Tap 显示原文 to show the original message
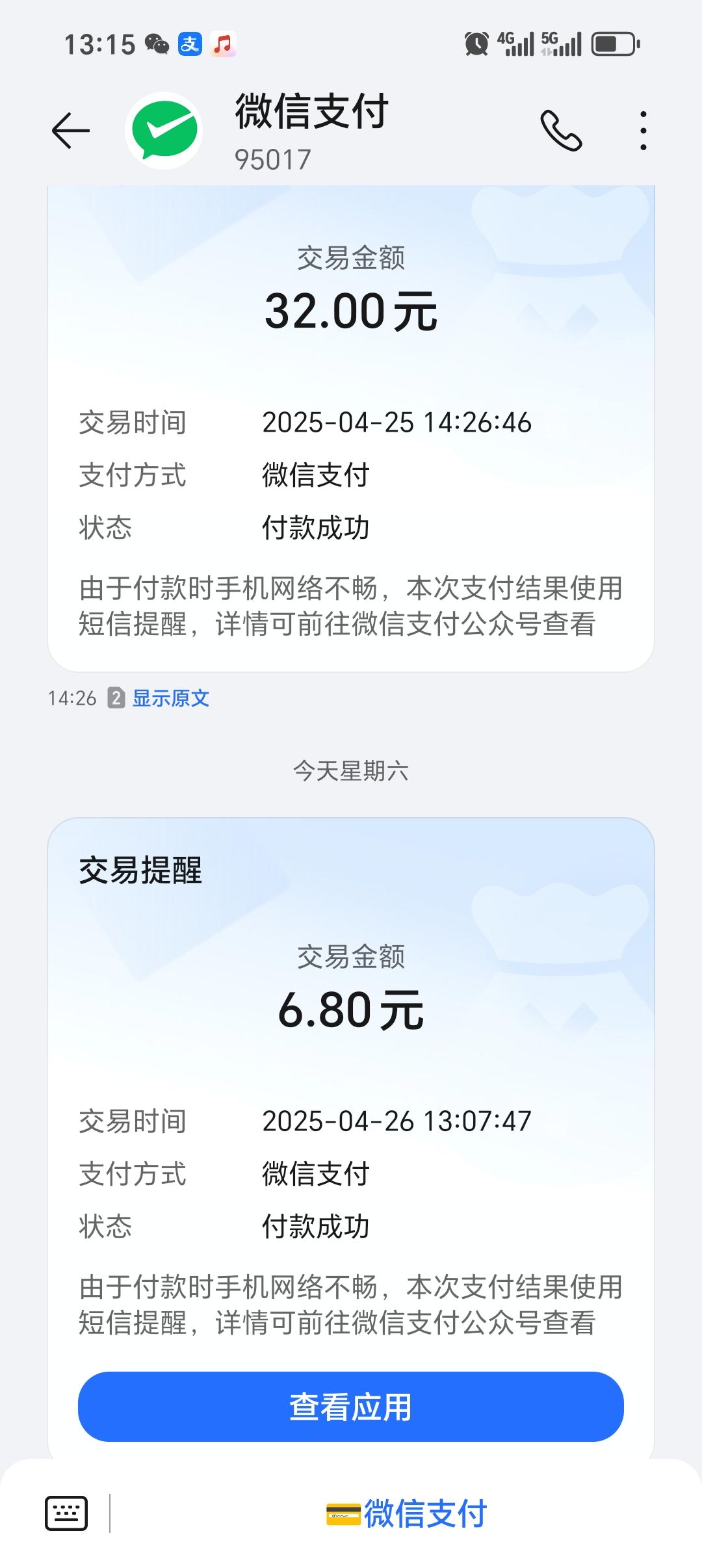The image size is (702, 1568). pyautogui.click(x=170, y=698)
